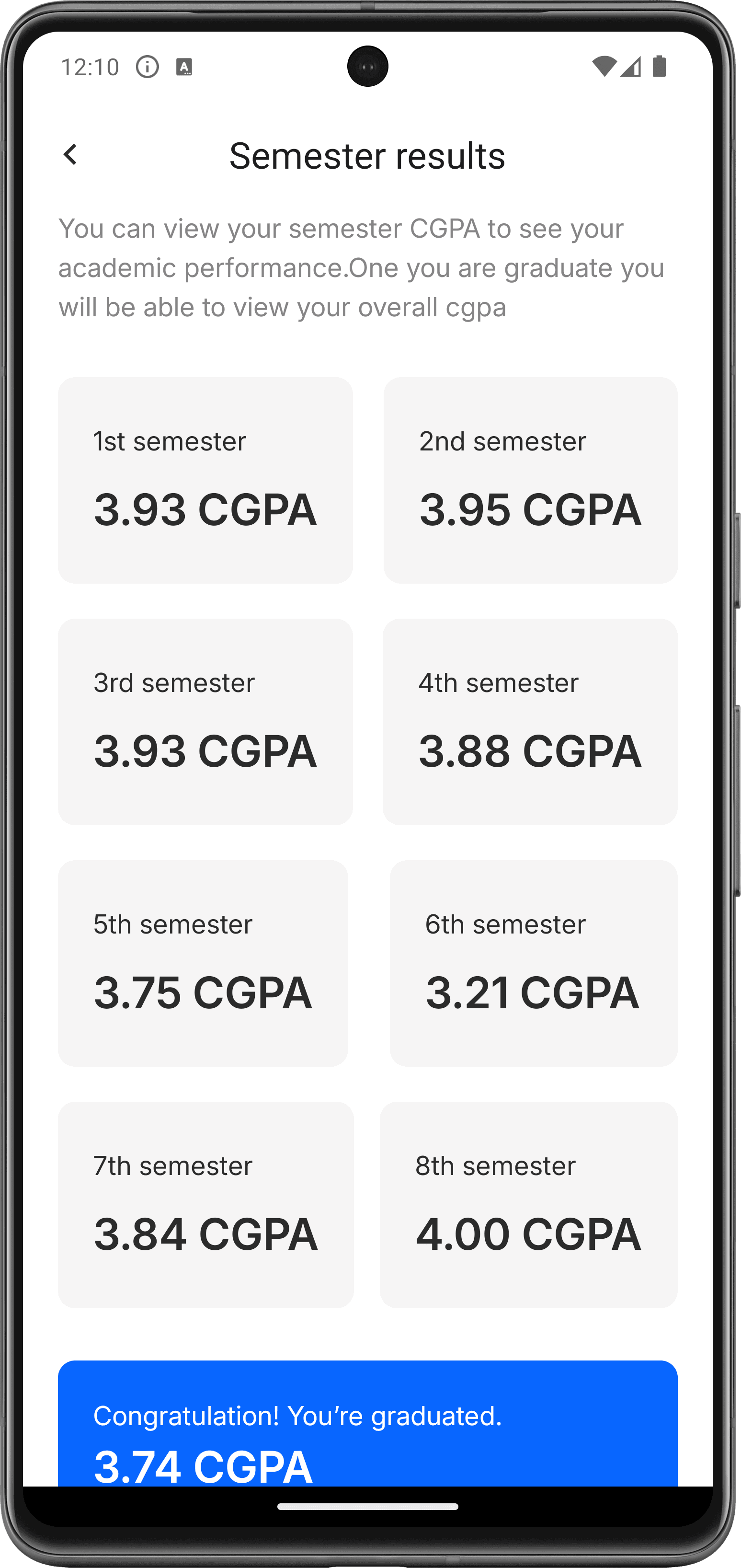Select the 3rd semester card
The image size is (741, 1568).
205,721
